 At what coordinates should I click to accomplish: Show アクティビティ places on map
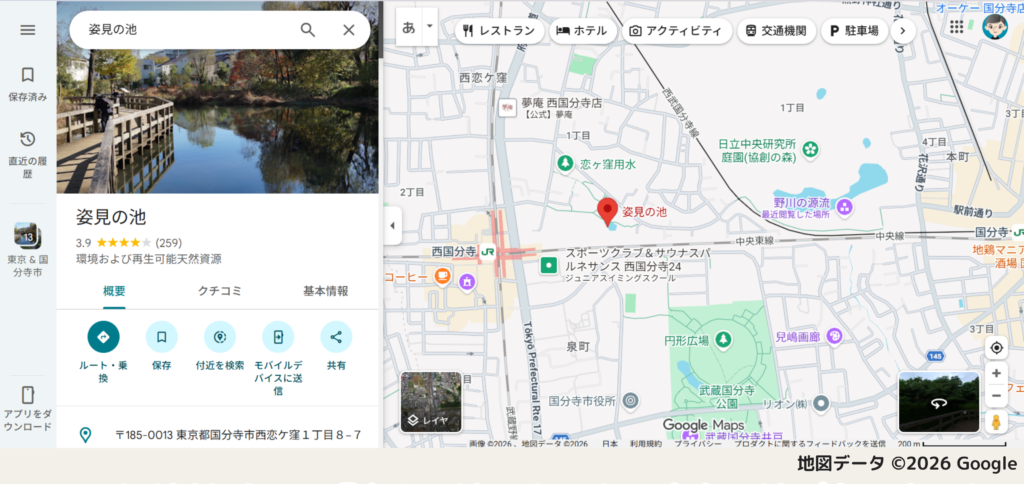(x=675, y=31)
